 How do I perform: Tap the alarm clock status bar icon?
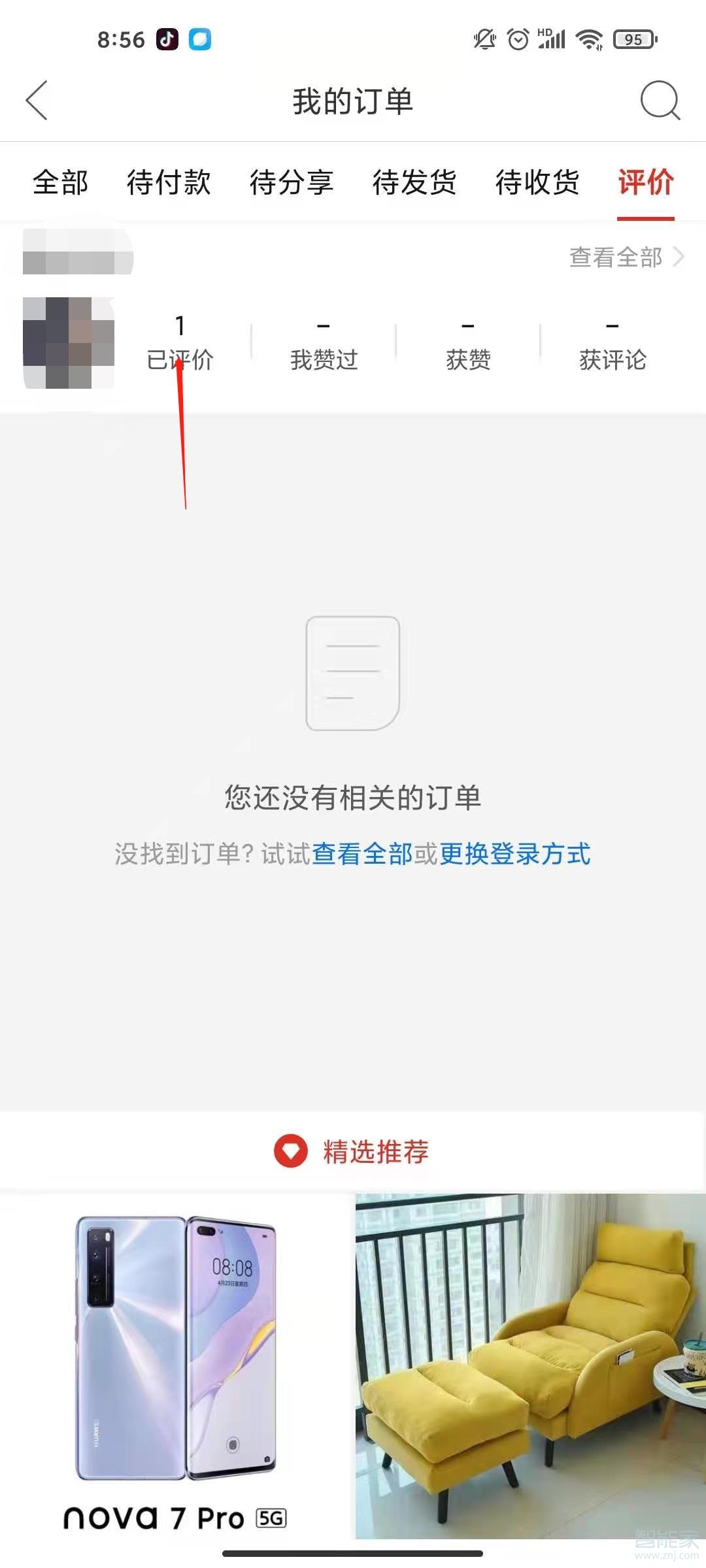click(x=517, y=39)
